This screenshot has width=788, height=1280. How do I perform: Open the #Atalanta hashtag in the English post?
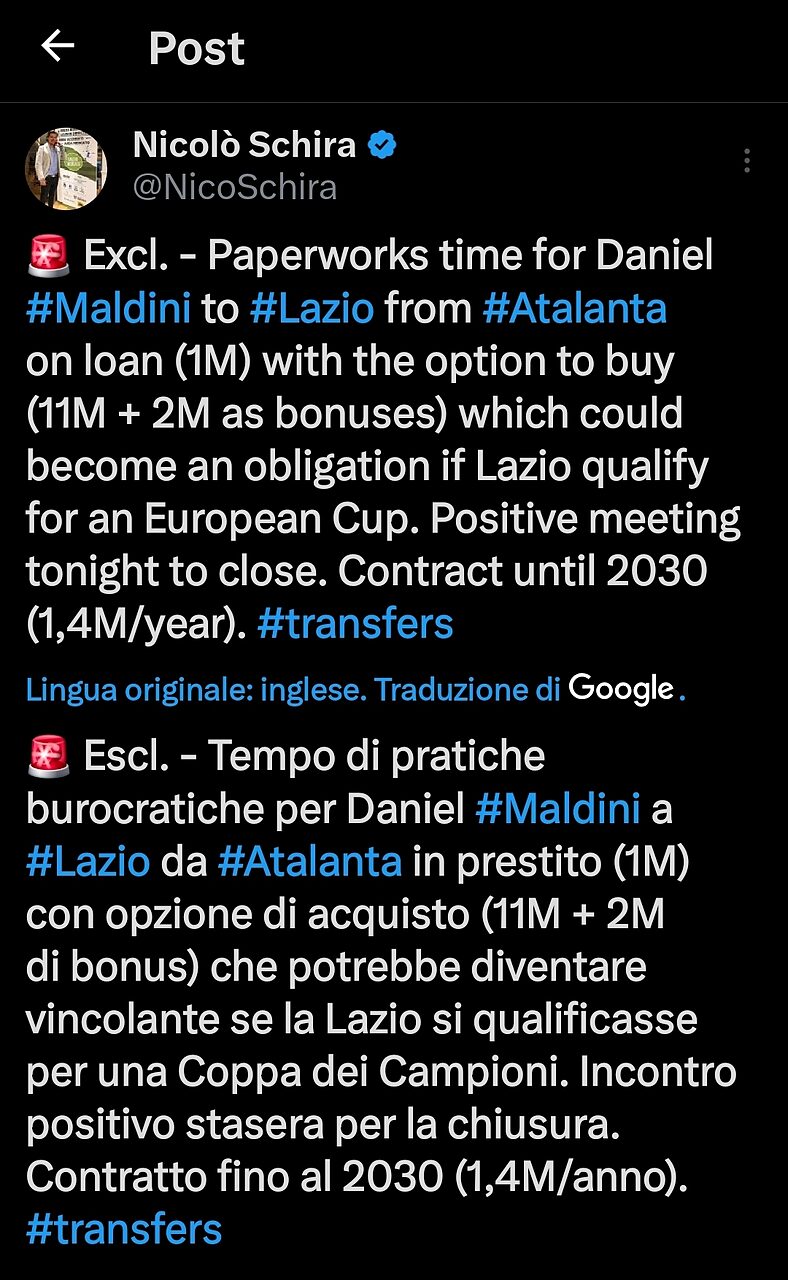click(x=574, y=308)
